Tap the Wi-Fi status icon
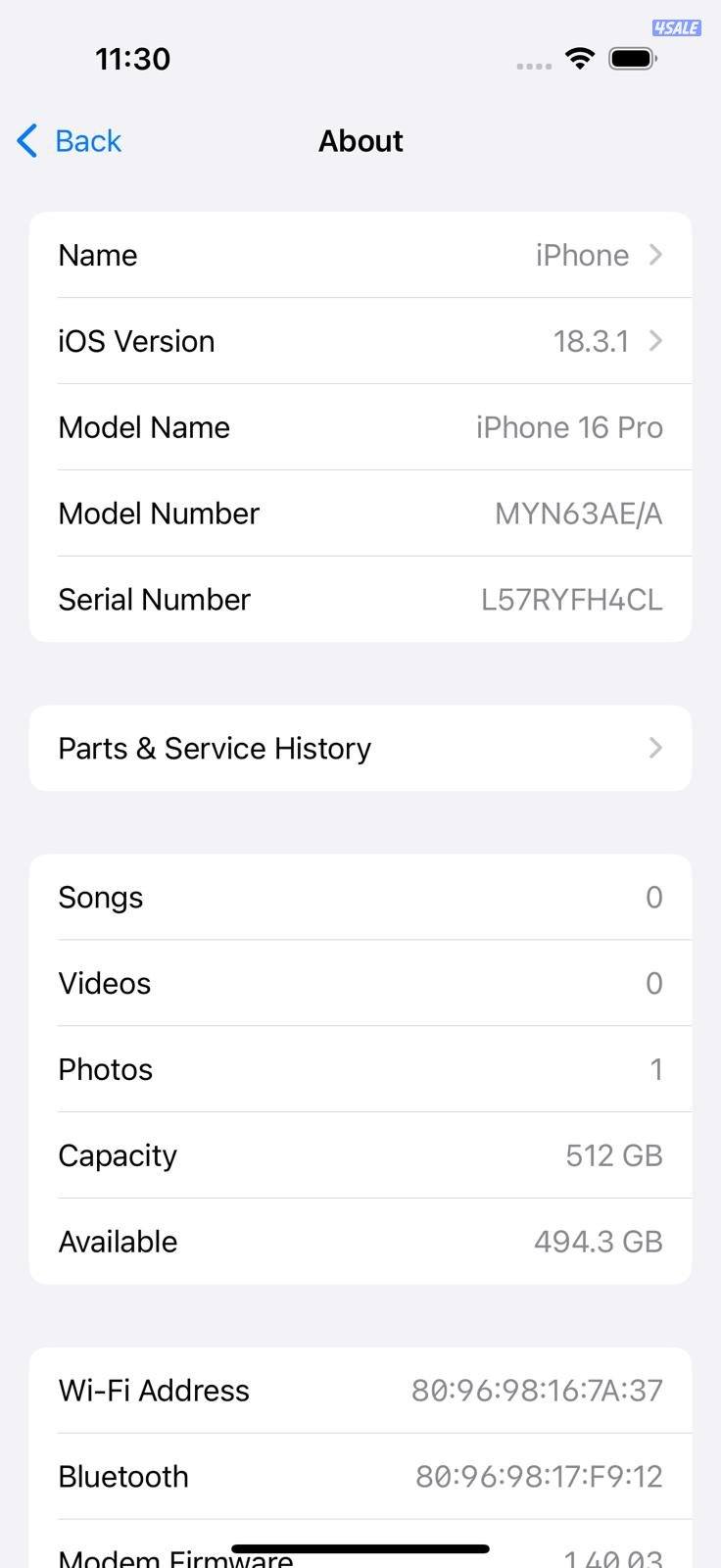Viewport: 721px width, 1568px height. (580, 58)
